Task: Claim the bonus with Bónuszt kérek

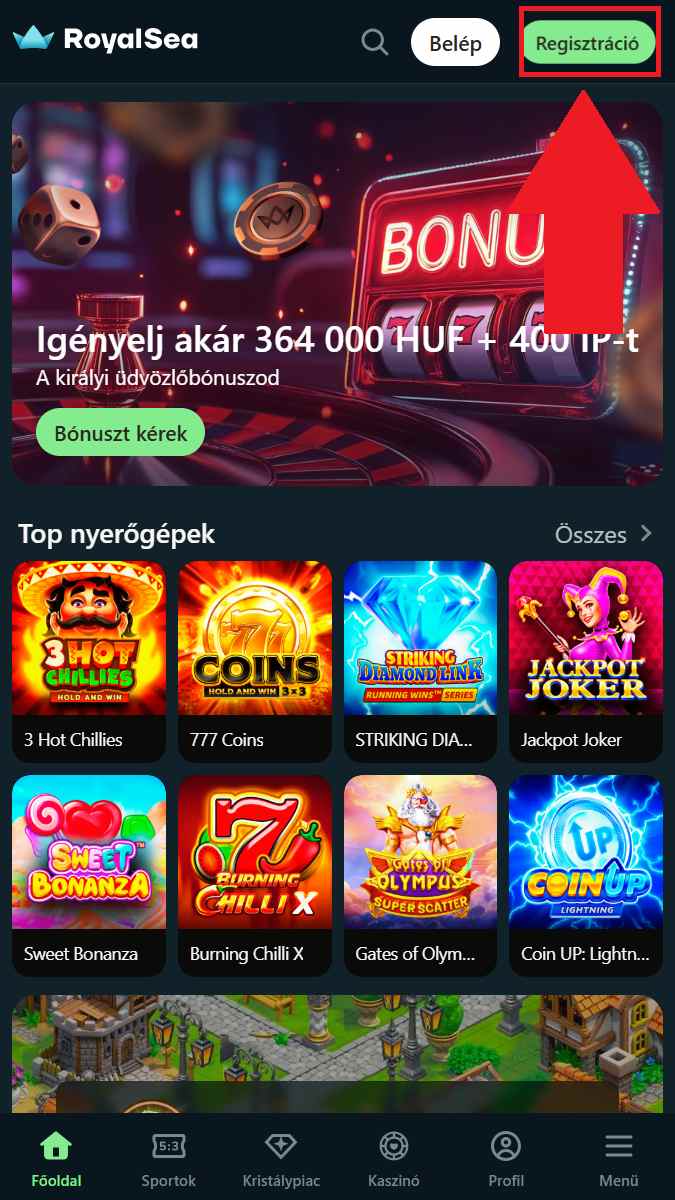Action: (120, 433)
